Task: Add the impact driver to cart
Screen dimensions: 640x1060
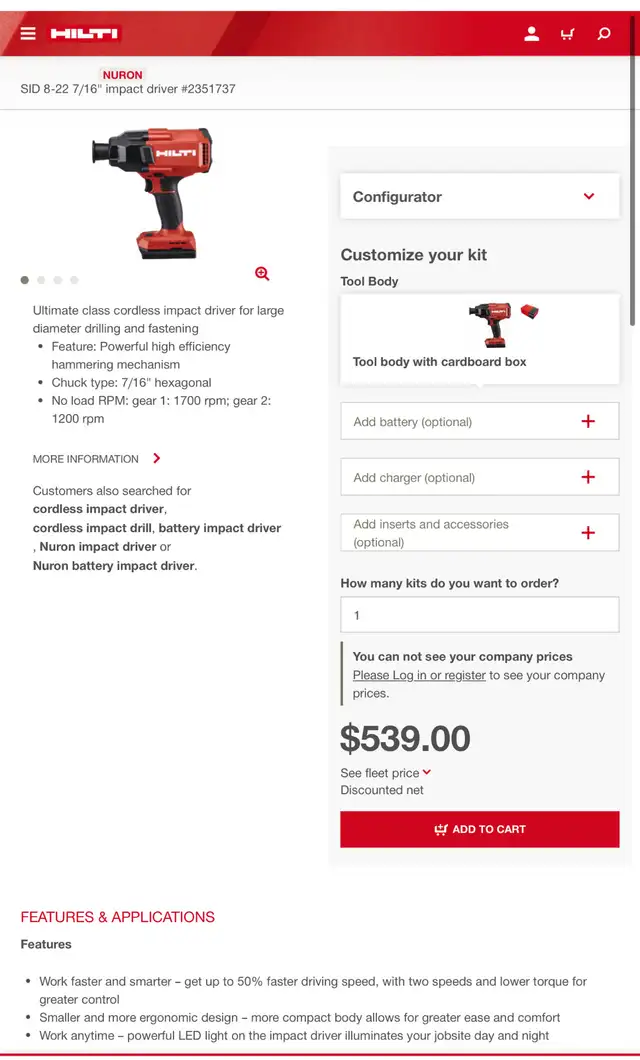Action: point(480,829)
